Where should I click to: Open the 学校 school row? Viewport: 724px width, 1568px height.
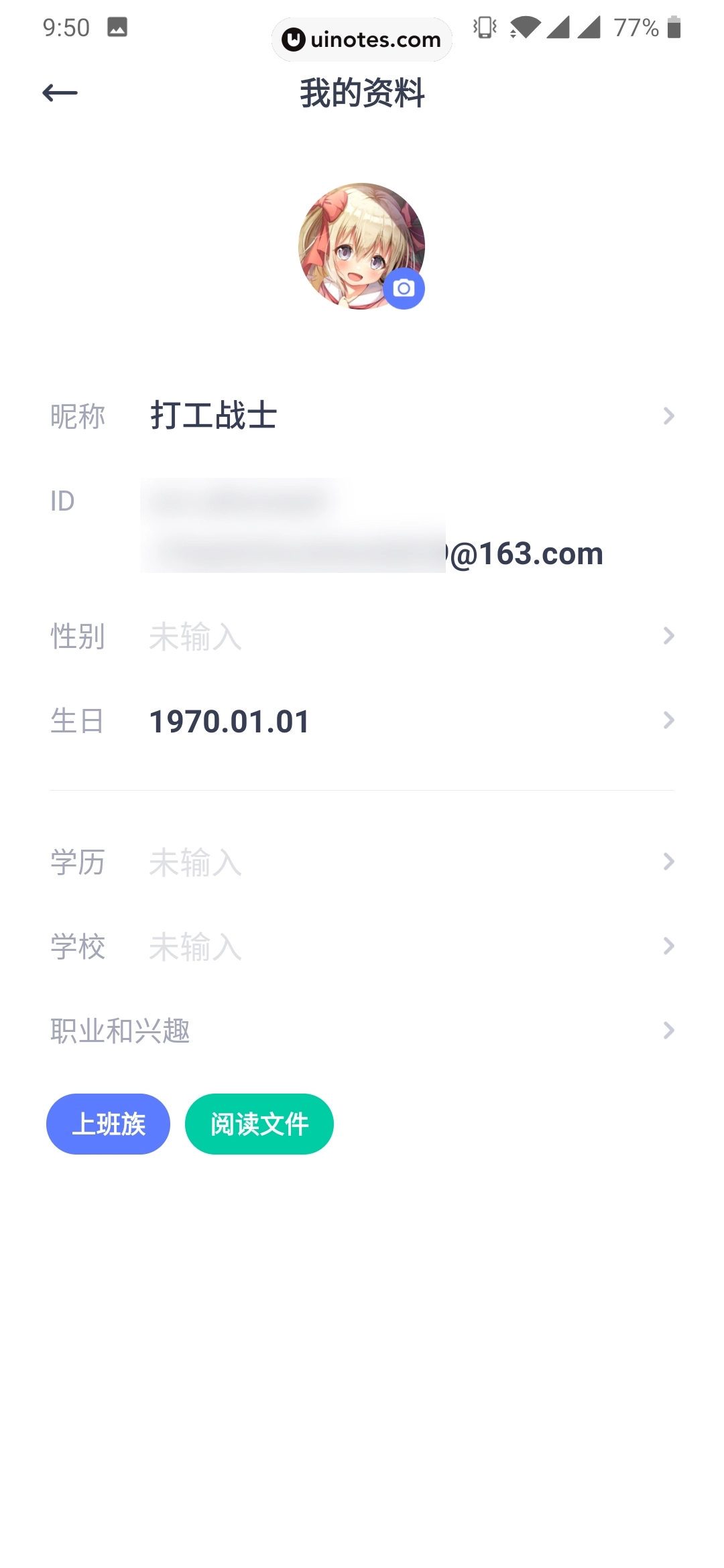coord(362,947)
